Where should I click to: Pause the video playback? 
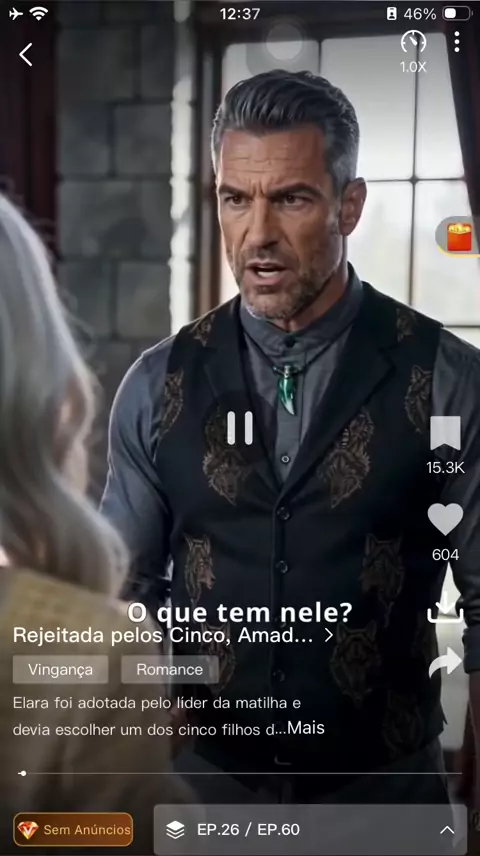point(240,427)
